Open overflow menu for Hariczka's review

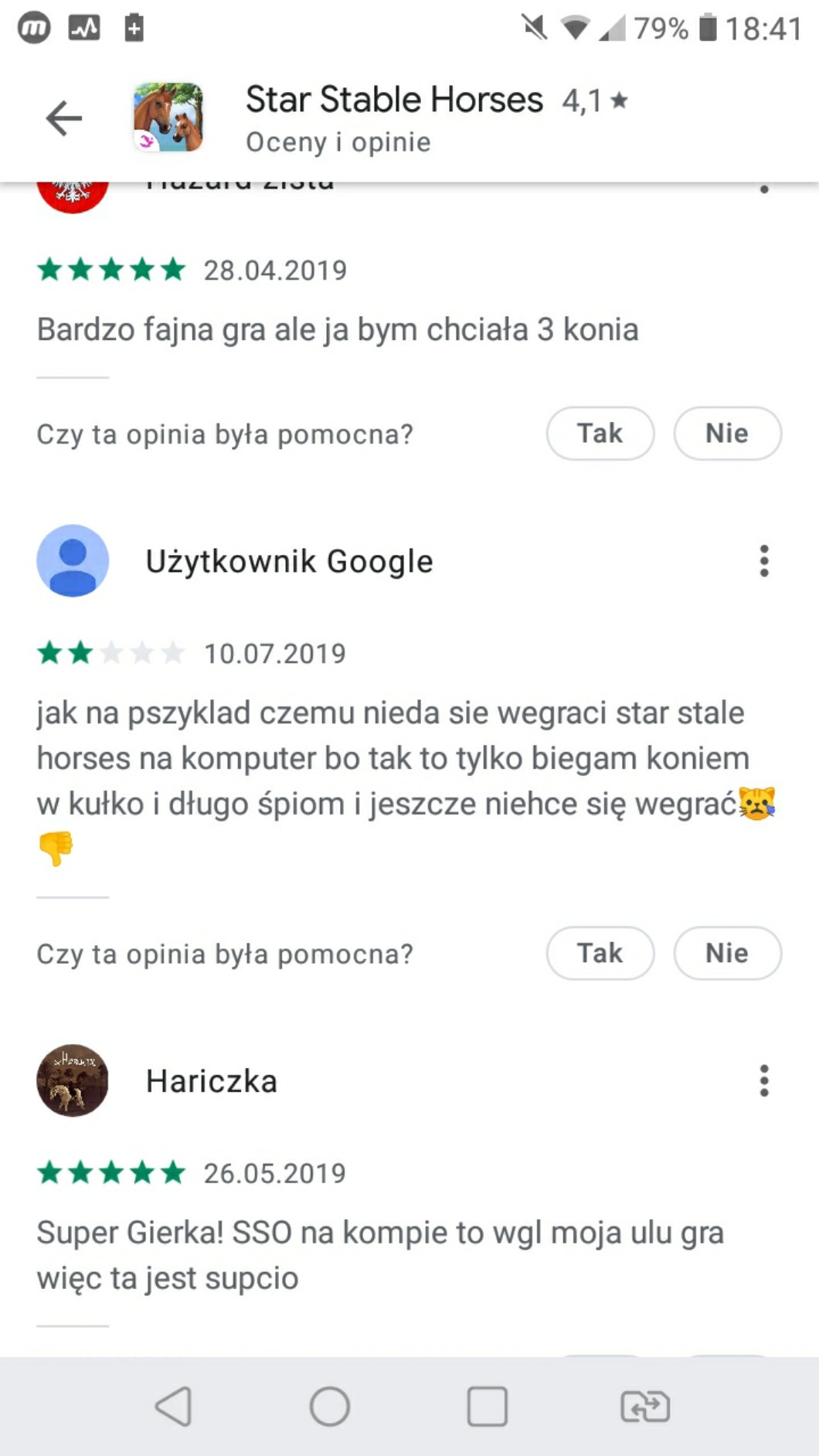[763, 1080]
